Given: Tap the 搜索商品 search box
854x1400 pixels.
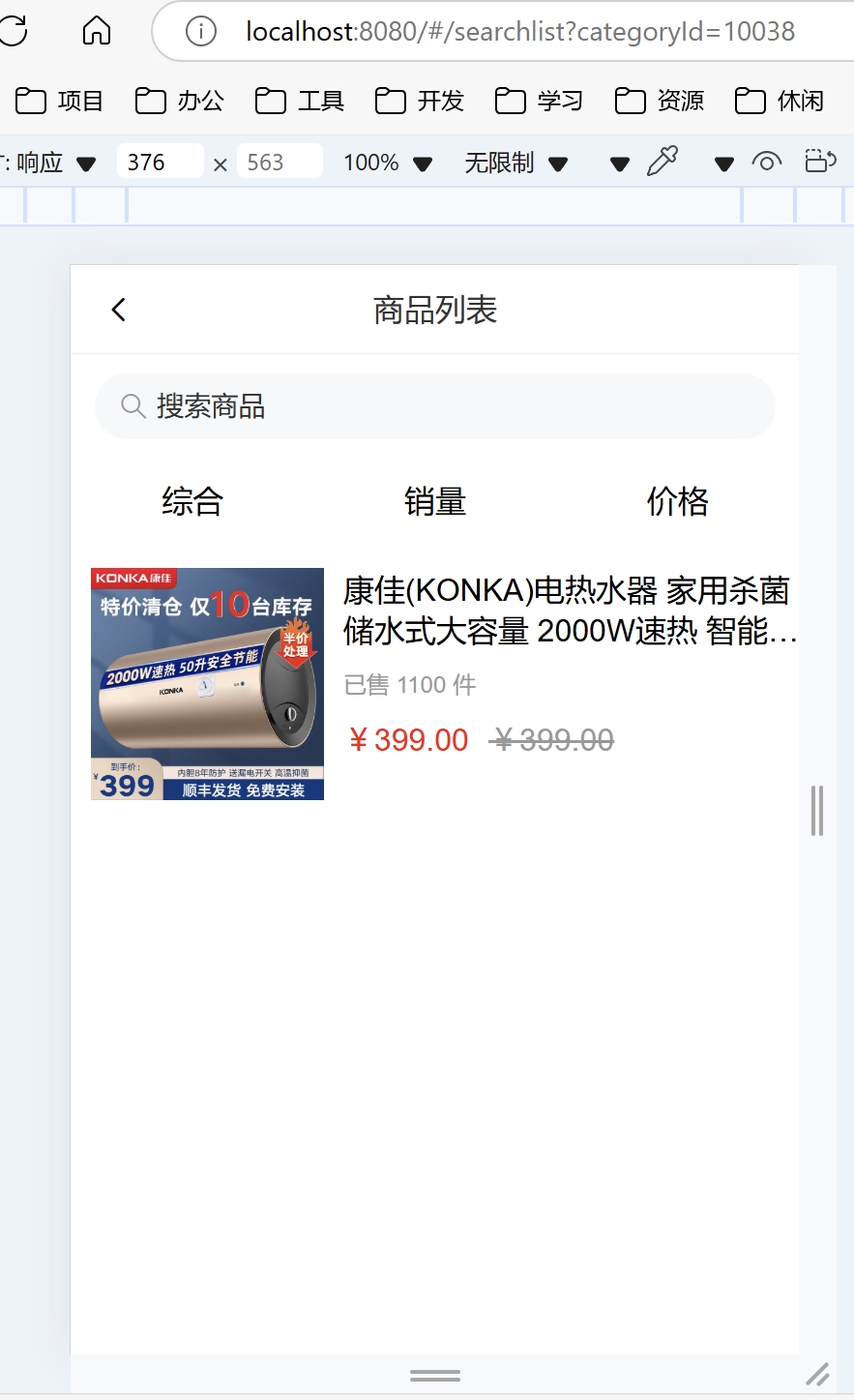Looking at the screenshot, I should click(435, 406).
